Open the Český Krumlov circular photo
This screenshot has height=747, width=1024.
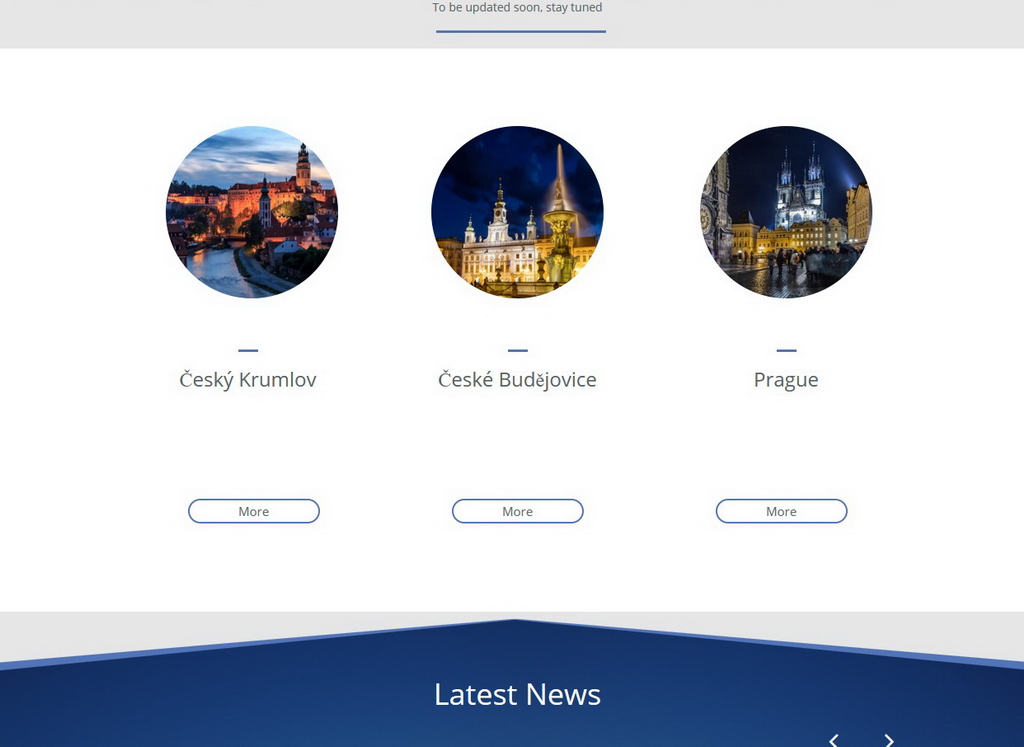click(x=252, y=212)
